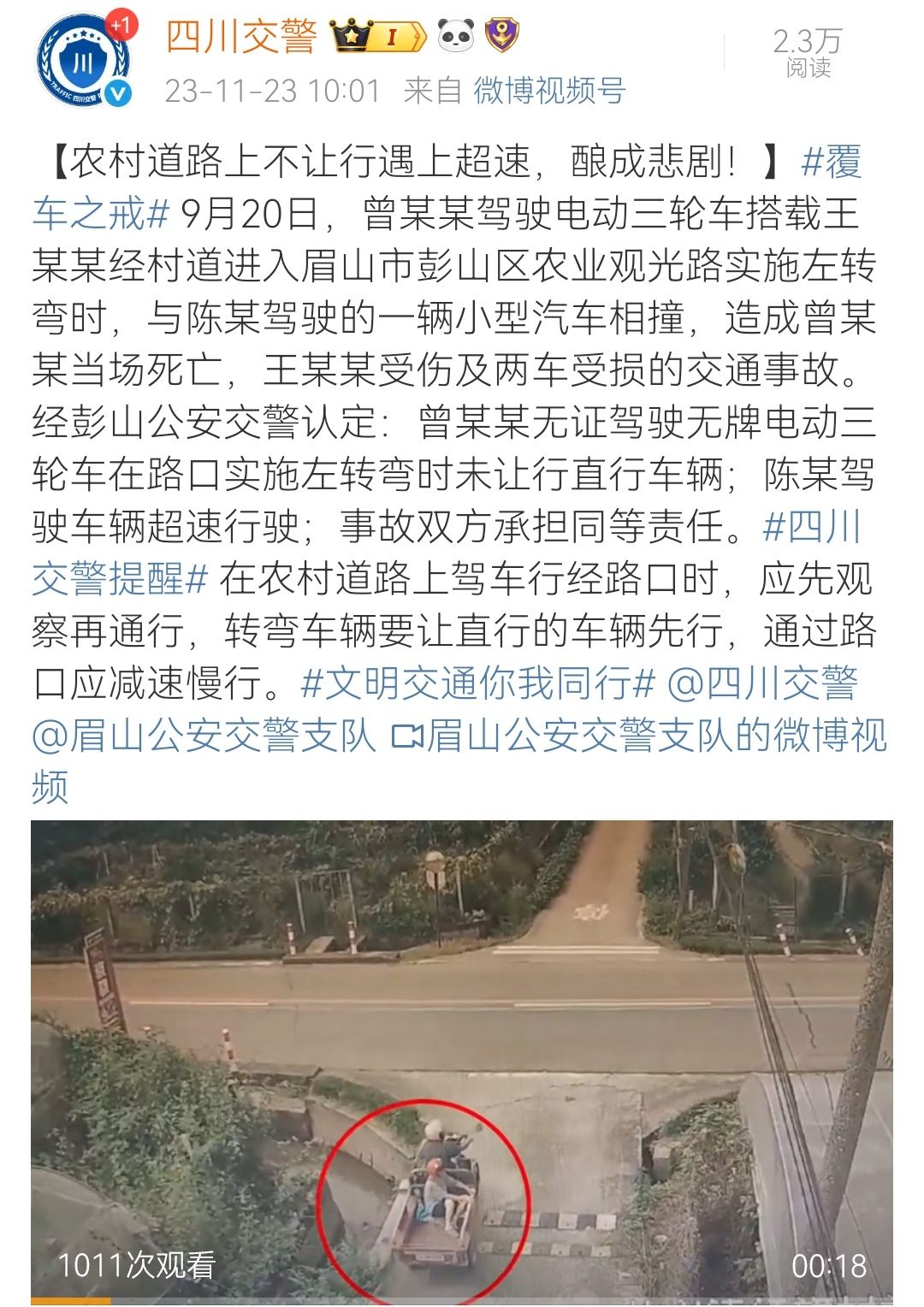Open the 微博视频号 source link
The width and height of the screenshot is (924, 1307).
tap(549, 90)
